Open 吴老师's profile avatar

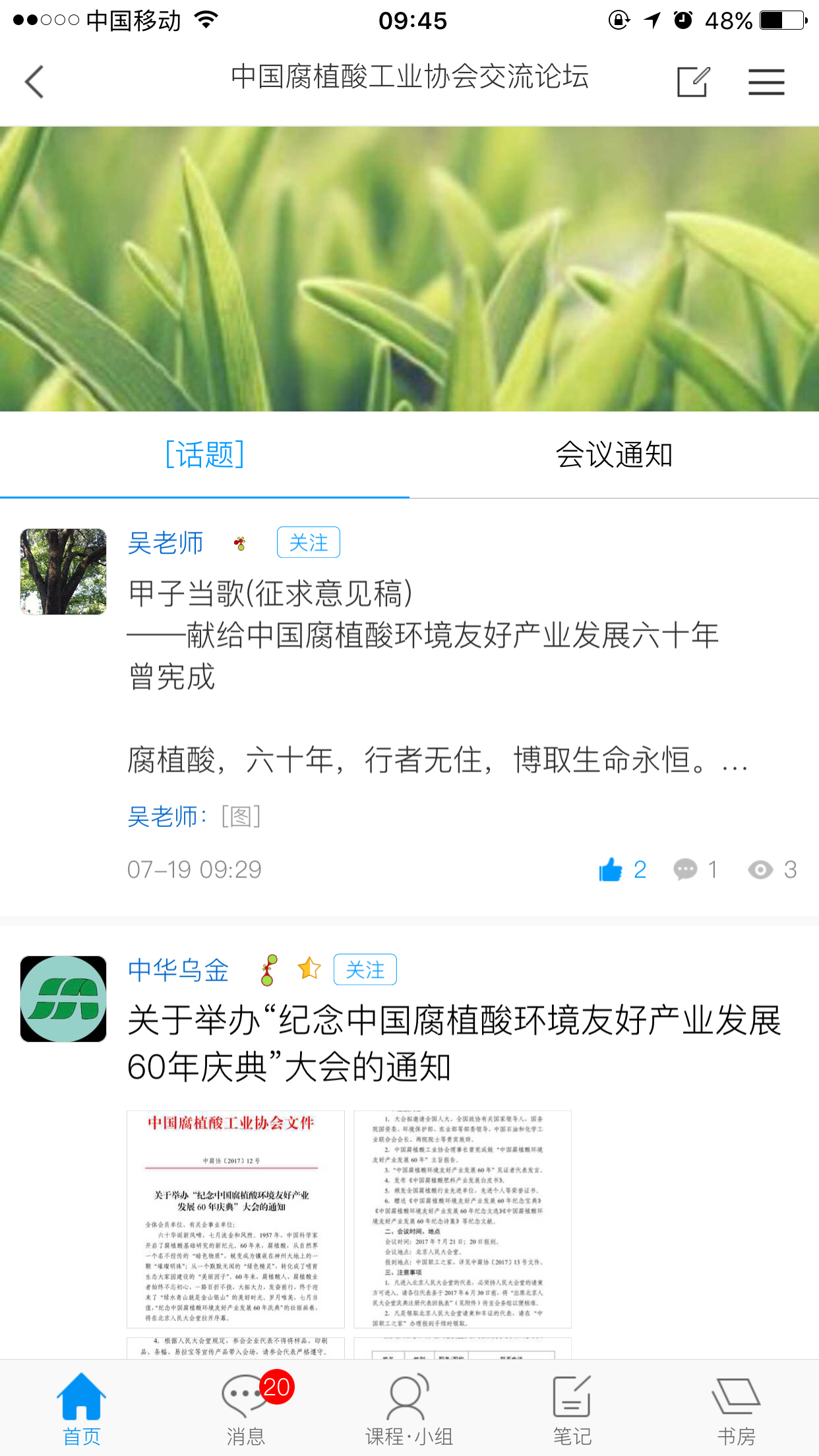pyautogui.click(x=63, y=572)
